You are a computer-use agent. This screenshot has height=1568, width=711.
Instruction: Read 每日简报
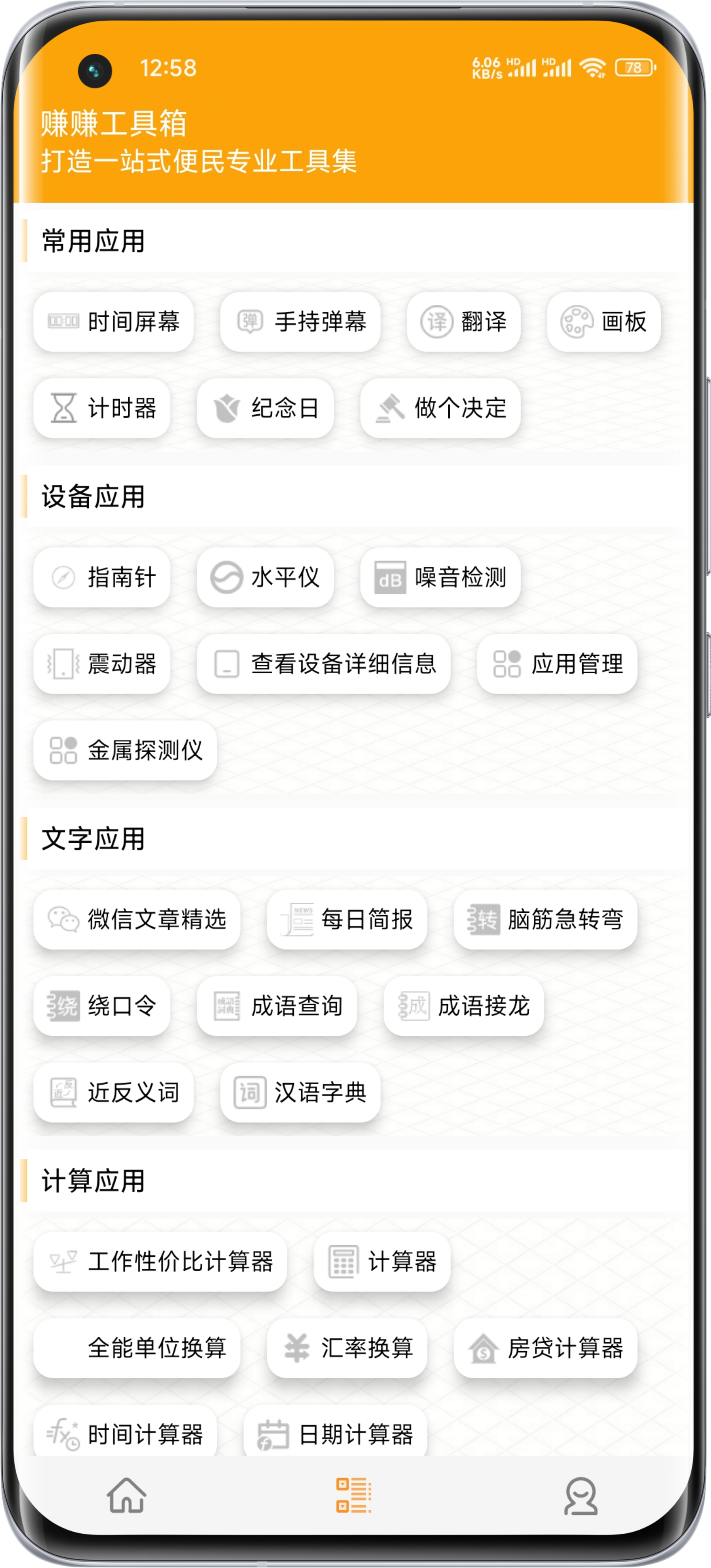347,919
